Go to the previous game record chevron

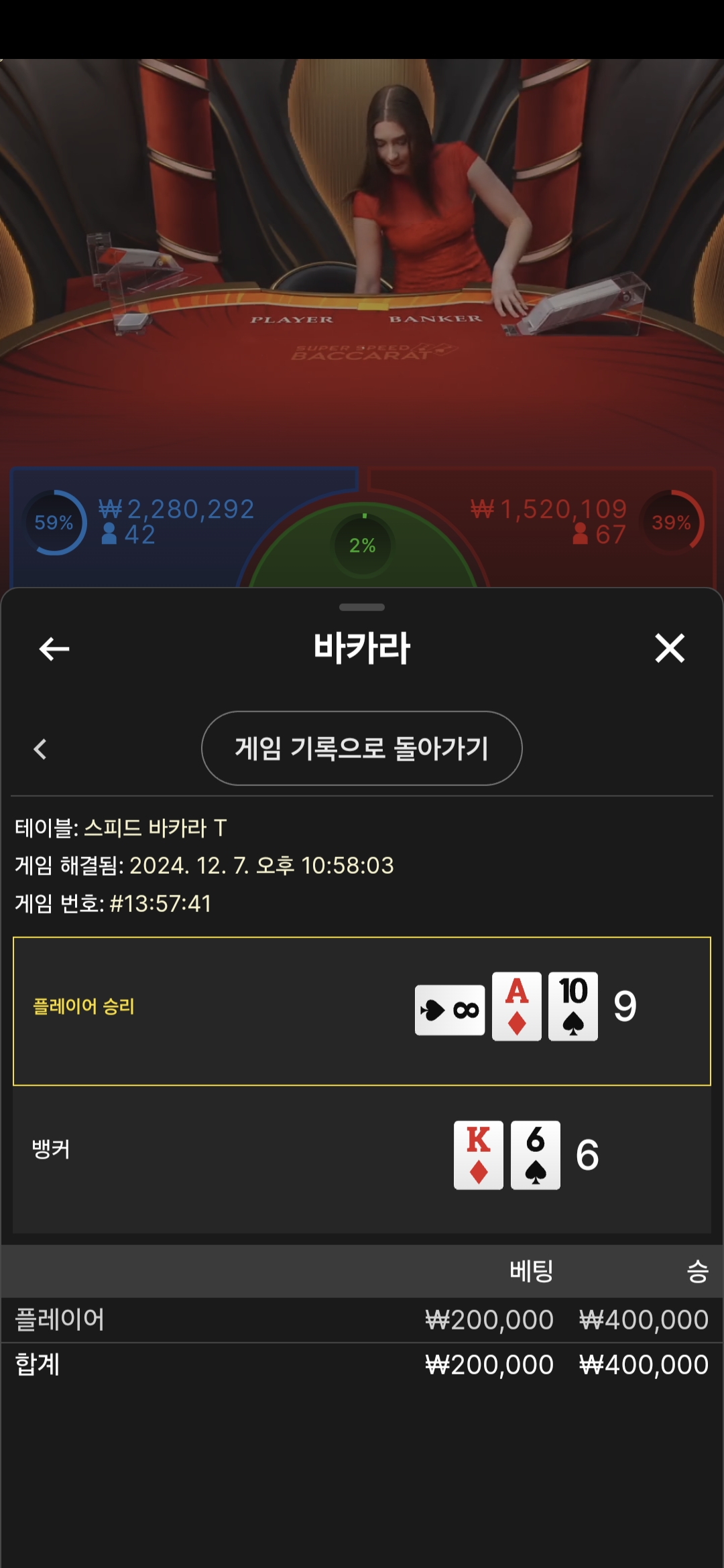pyautogui.click(x=40, y=748)
